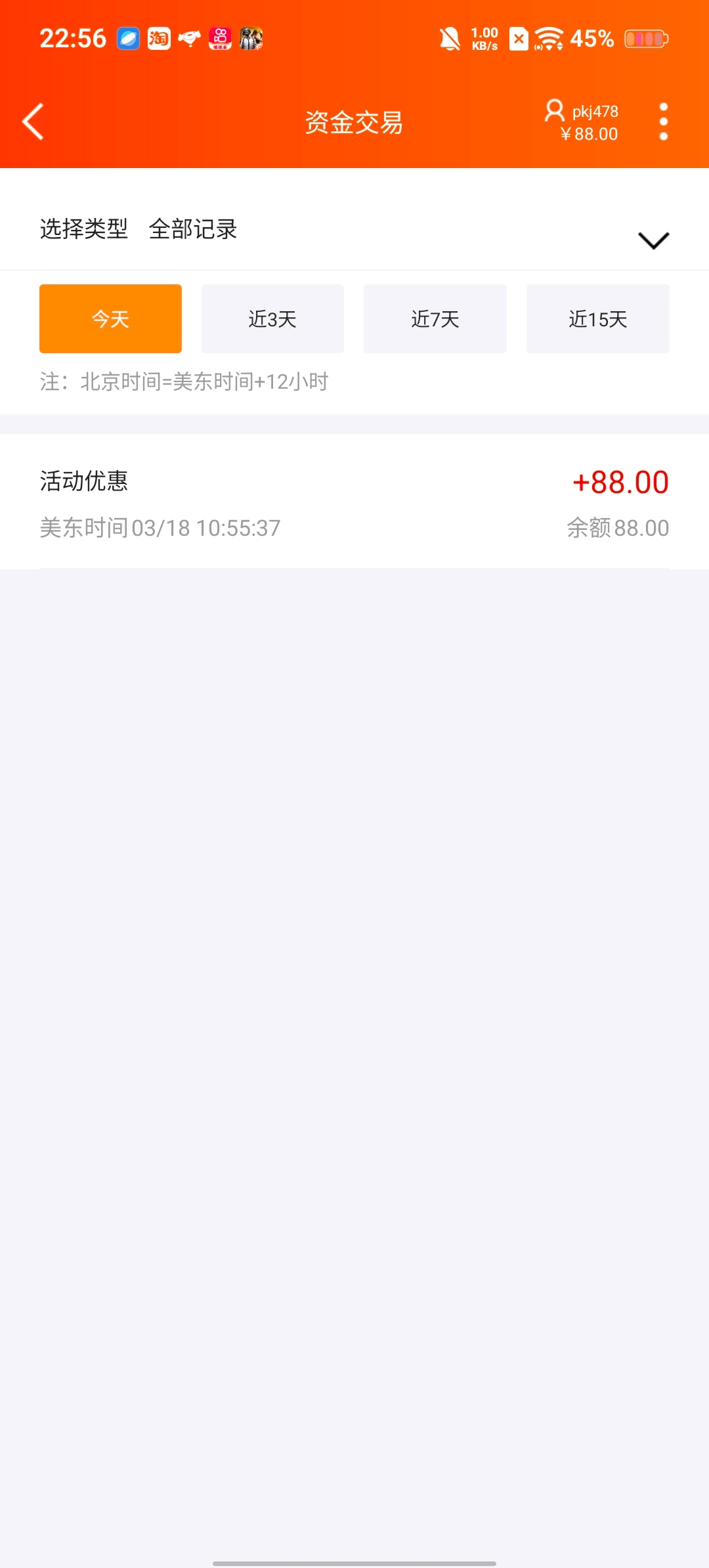Expand the 选择类型 record type dropdown
Image resolution: width=709 pixels, height=1568 pixels.
[x=653, y=240]
